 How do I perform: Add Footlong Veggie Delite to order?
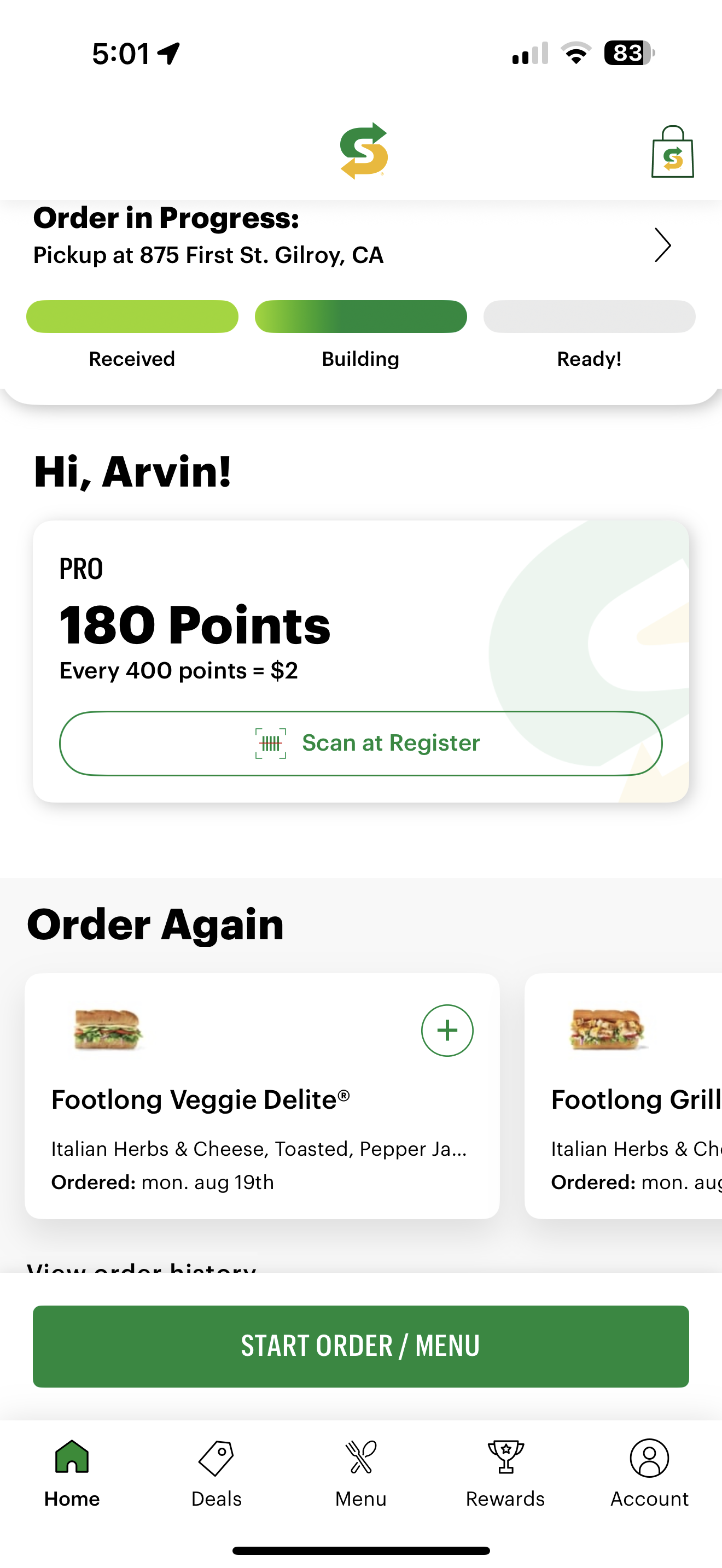point(447,1031)
